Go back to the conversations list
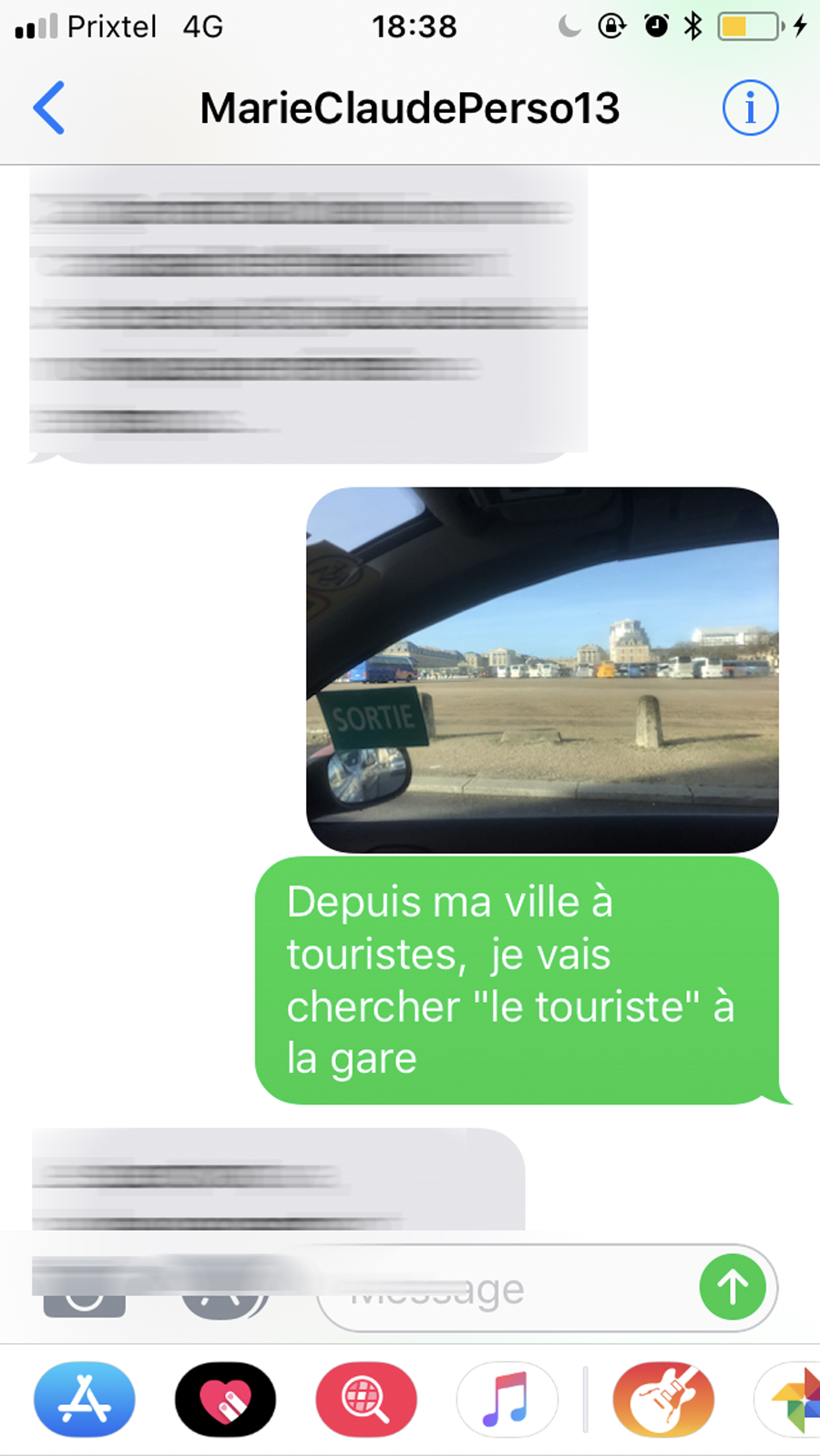The height and width of the screenshot is (1456, 820). point(49,108)
